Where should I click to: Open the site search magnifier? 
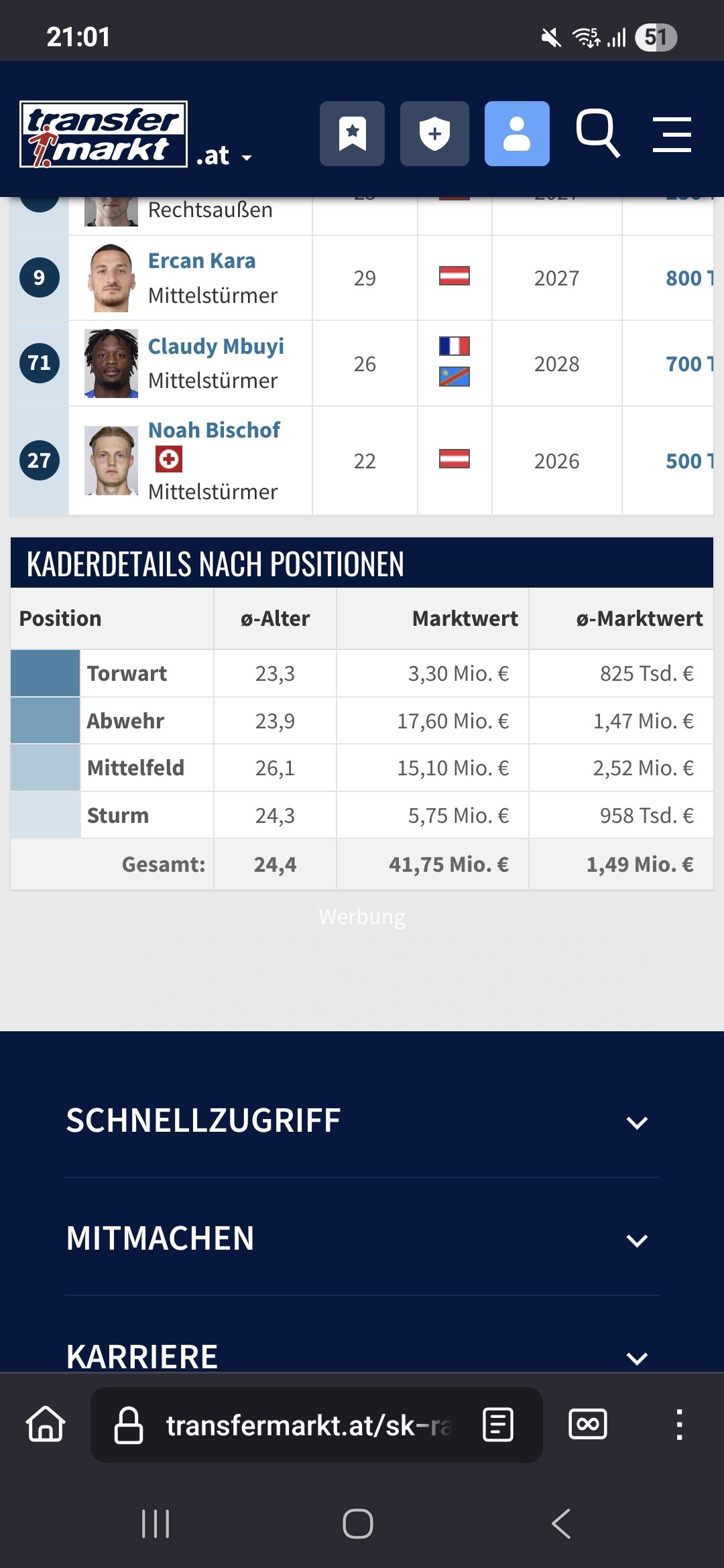(x=598, y=134)
